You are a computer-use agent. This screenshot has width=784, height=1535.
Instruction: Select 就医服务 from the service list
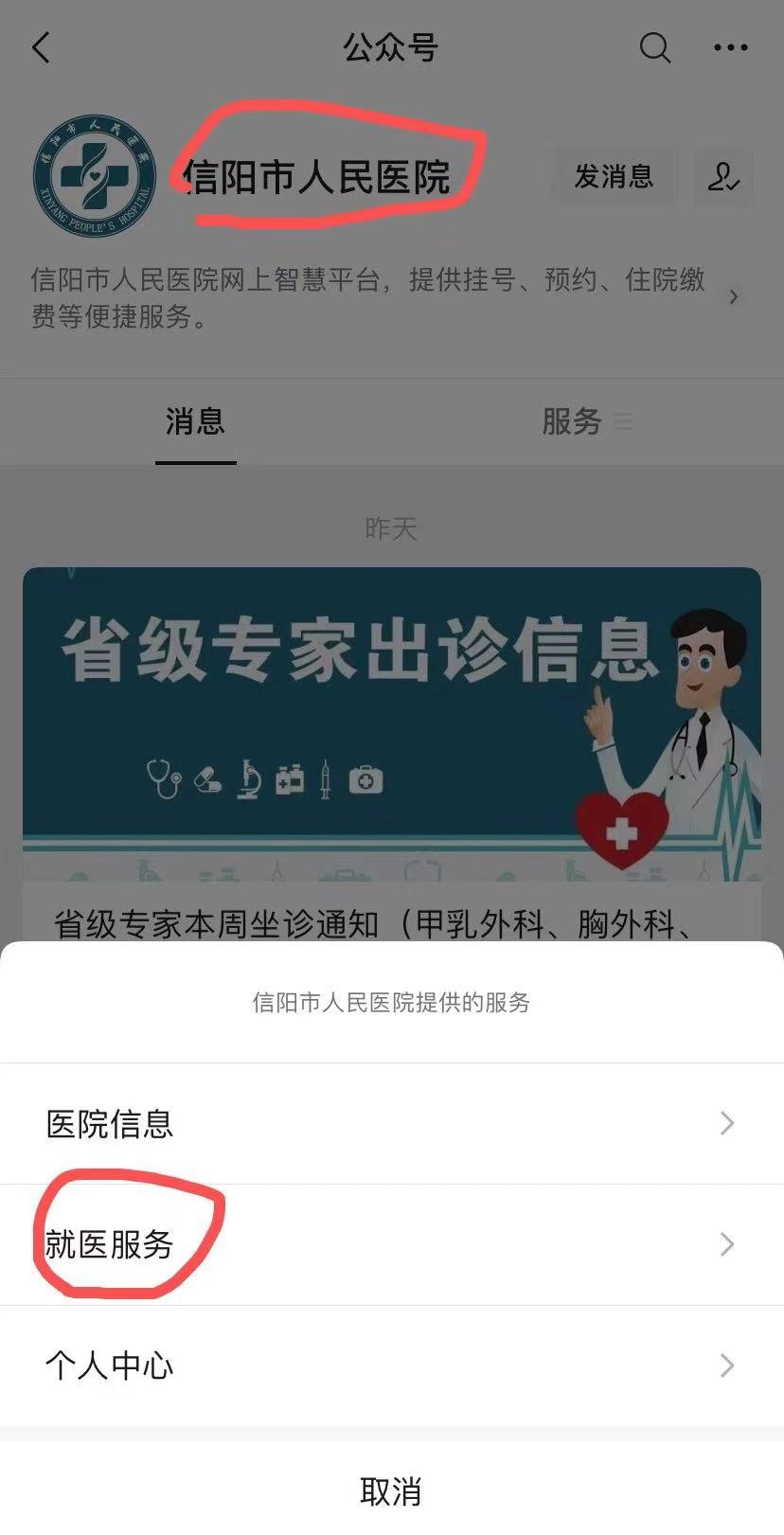[391, 1244]
